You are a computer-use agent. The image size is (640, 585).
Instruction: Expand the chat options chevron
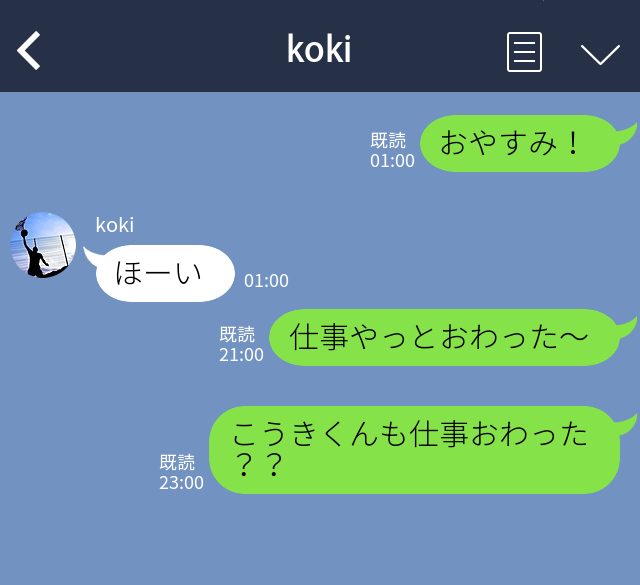(600, 53)
